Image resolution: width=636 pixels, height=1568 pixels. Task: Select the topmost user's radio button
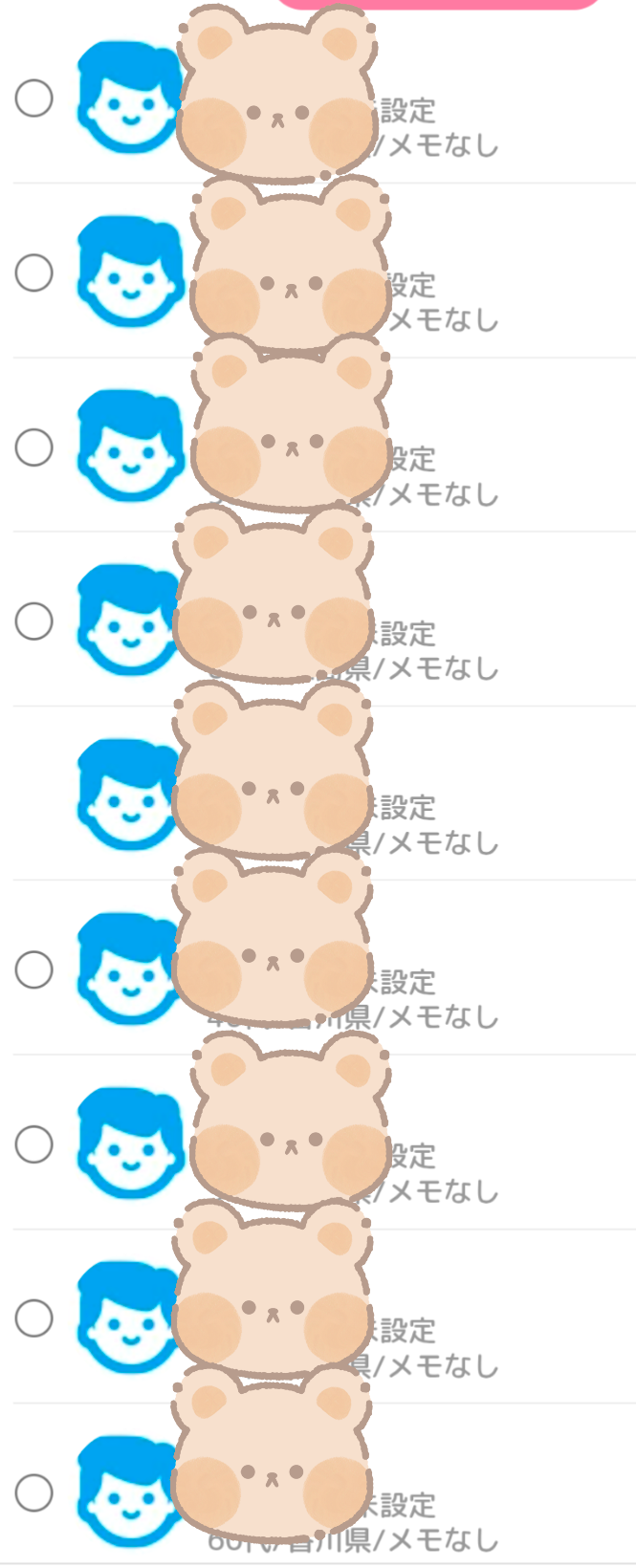coord(33,98)
